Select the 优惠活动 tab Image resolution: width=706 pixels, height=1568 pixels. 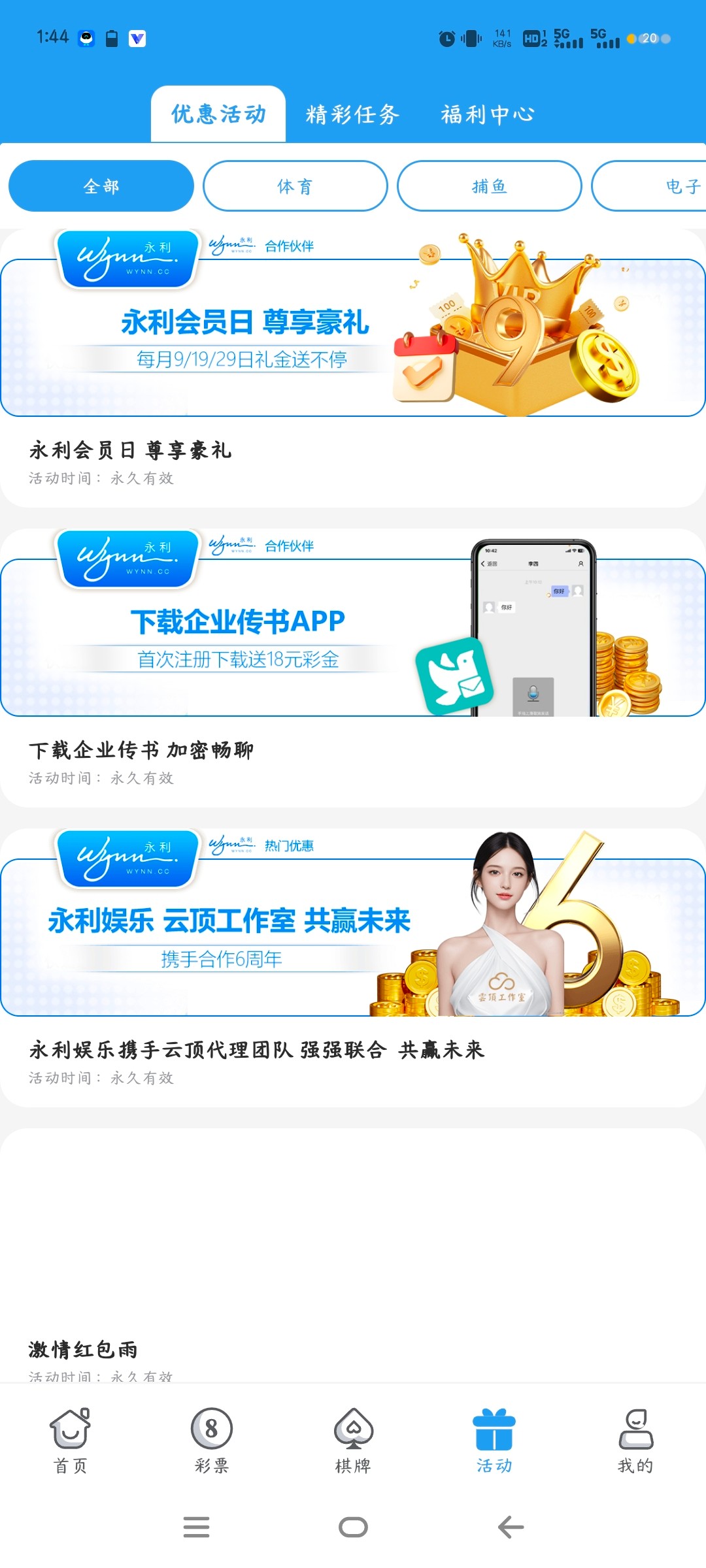[218, 114]
